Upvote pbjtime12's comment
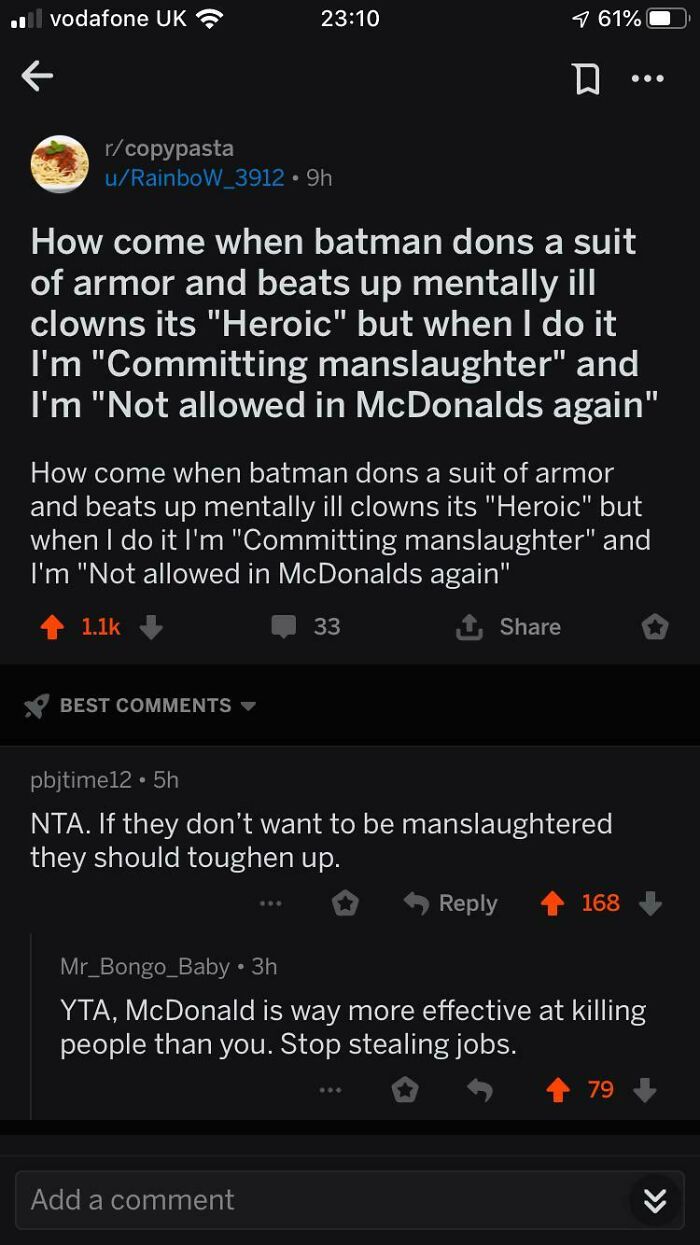Viewport: 700px width, 1245px height. pos(551,903)
